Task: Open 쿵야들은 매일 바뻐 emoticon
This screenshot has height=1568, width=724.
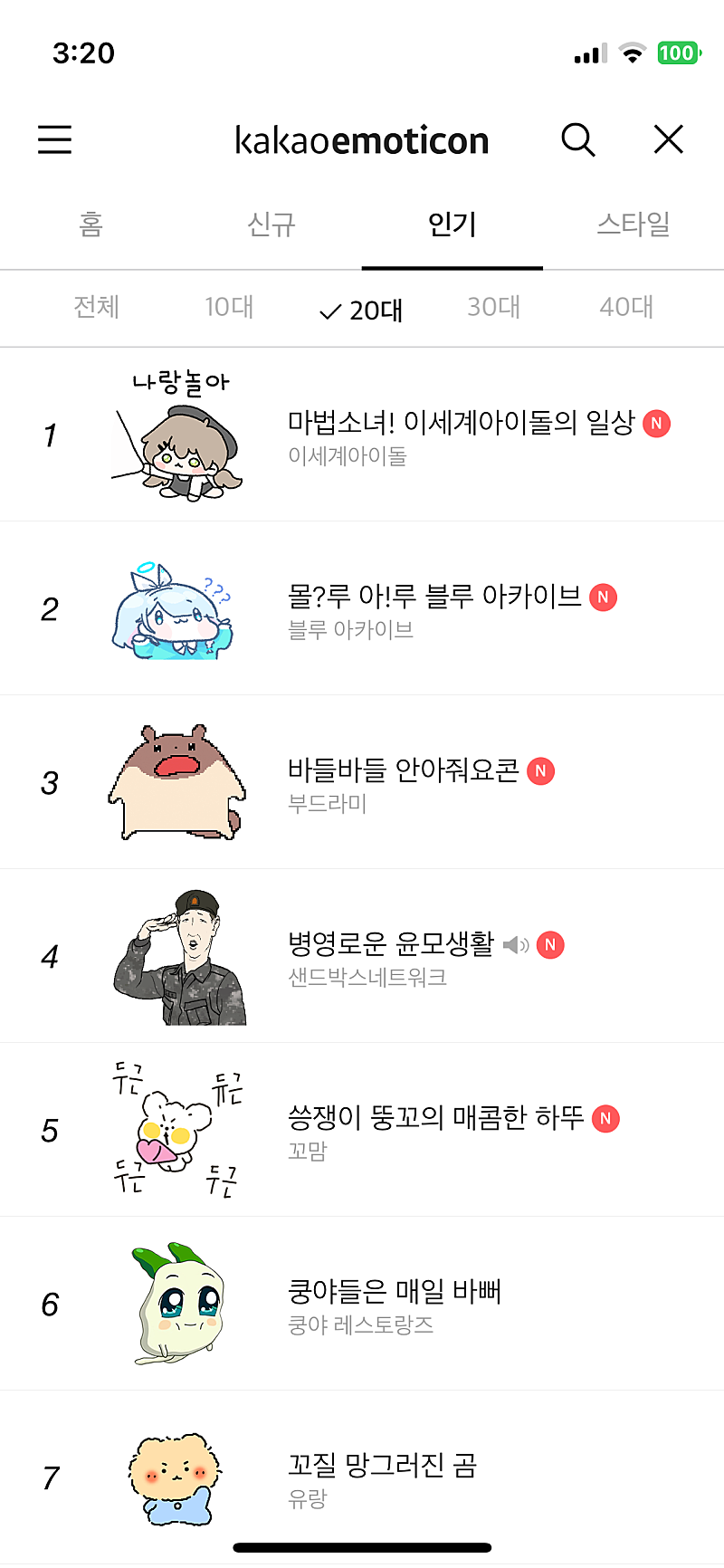Action: [395, 1292]
